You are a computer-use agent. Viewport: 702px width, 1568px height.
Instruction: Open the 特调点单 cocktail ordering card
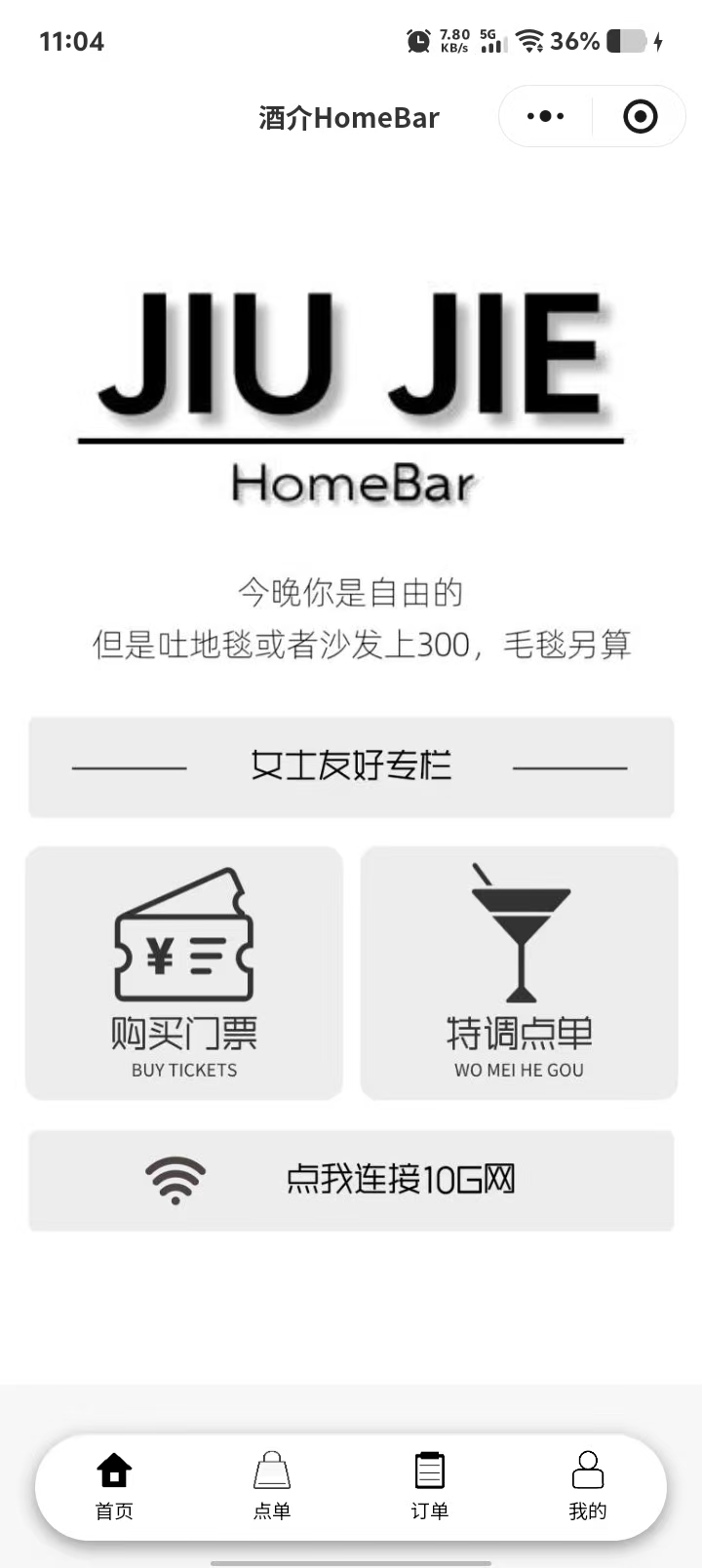click(519, 972)
